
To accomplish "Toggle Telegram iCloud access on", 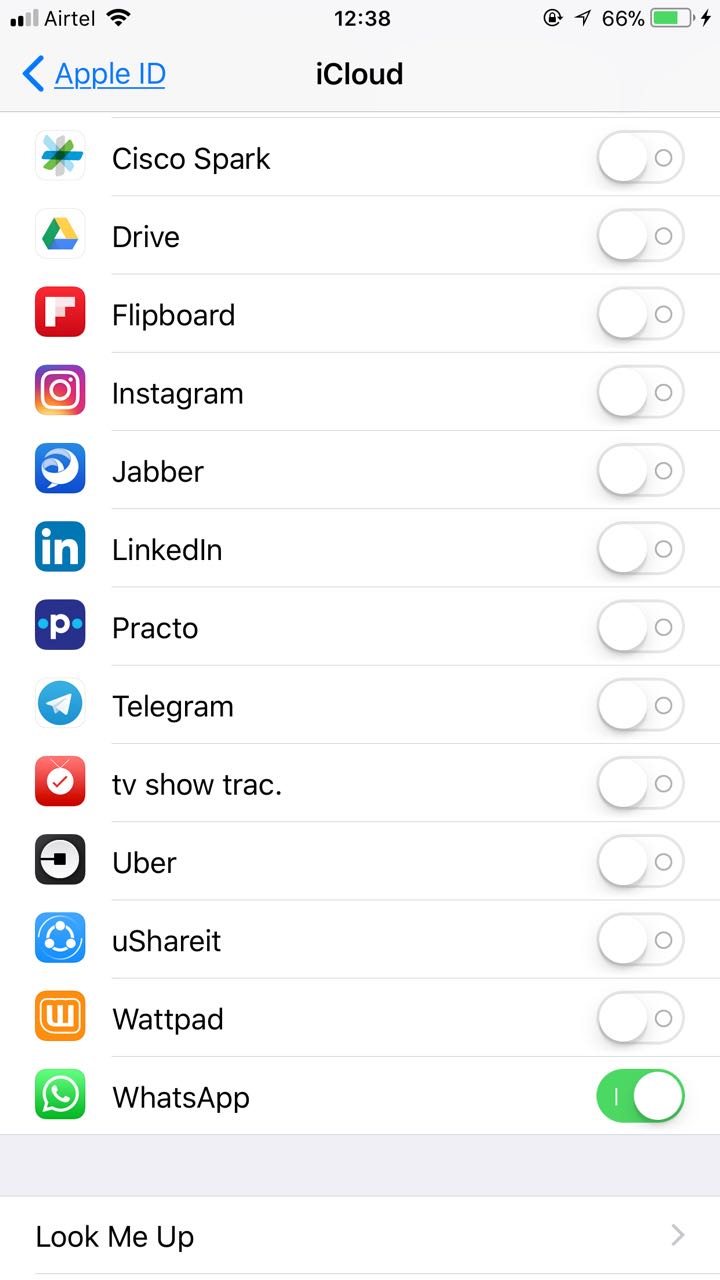I will click(x=640, y=706).
